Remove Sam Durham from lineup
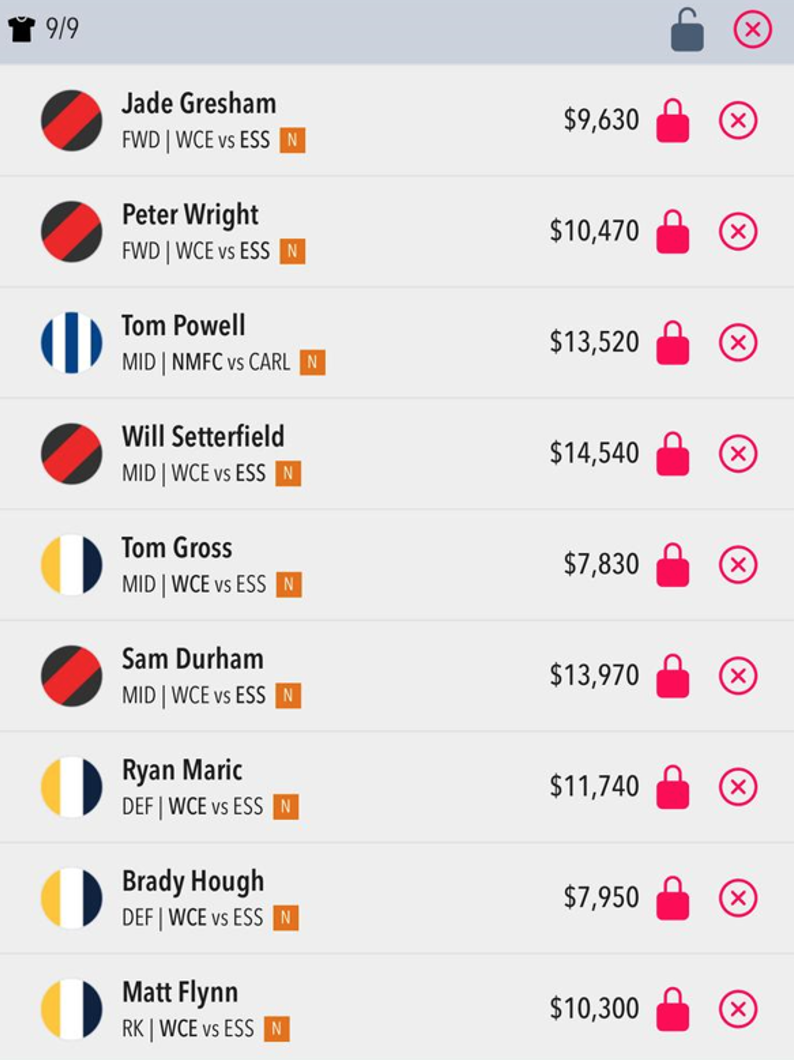 [x=738, y=677]
